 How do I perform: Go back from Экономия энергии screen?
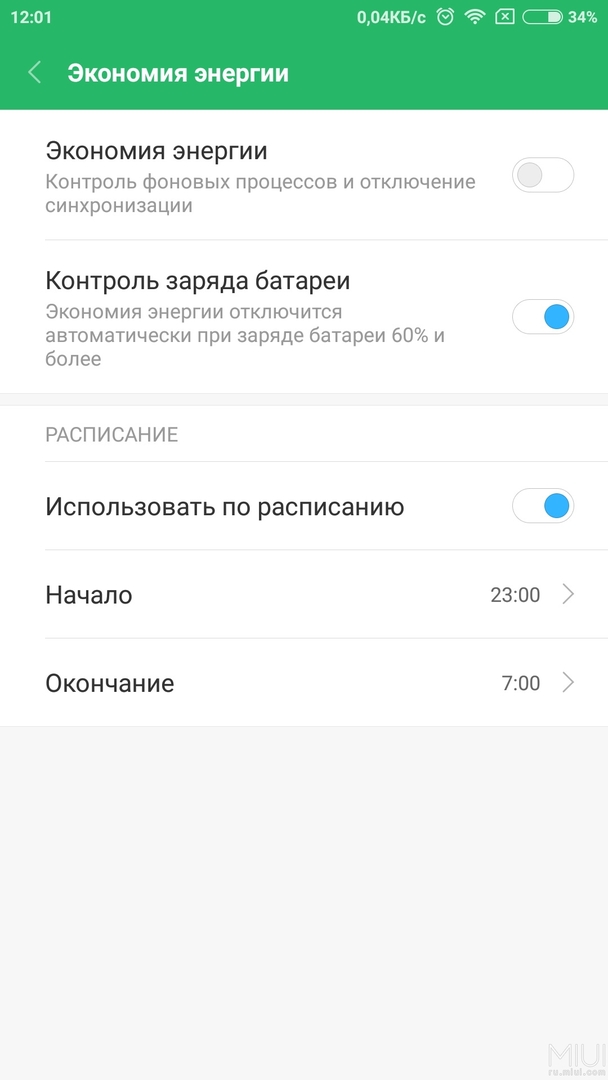pos(35,73)
